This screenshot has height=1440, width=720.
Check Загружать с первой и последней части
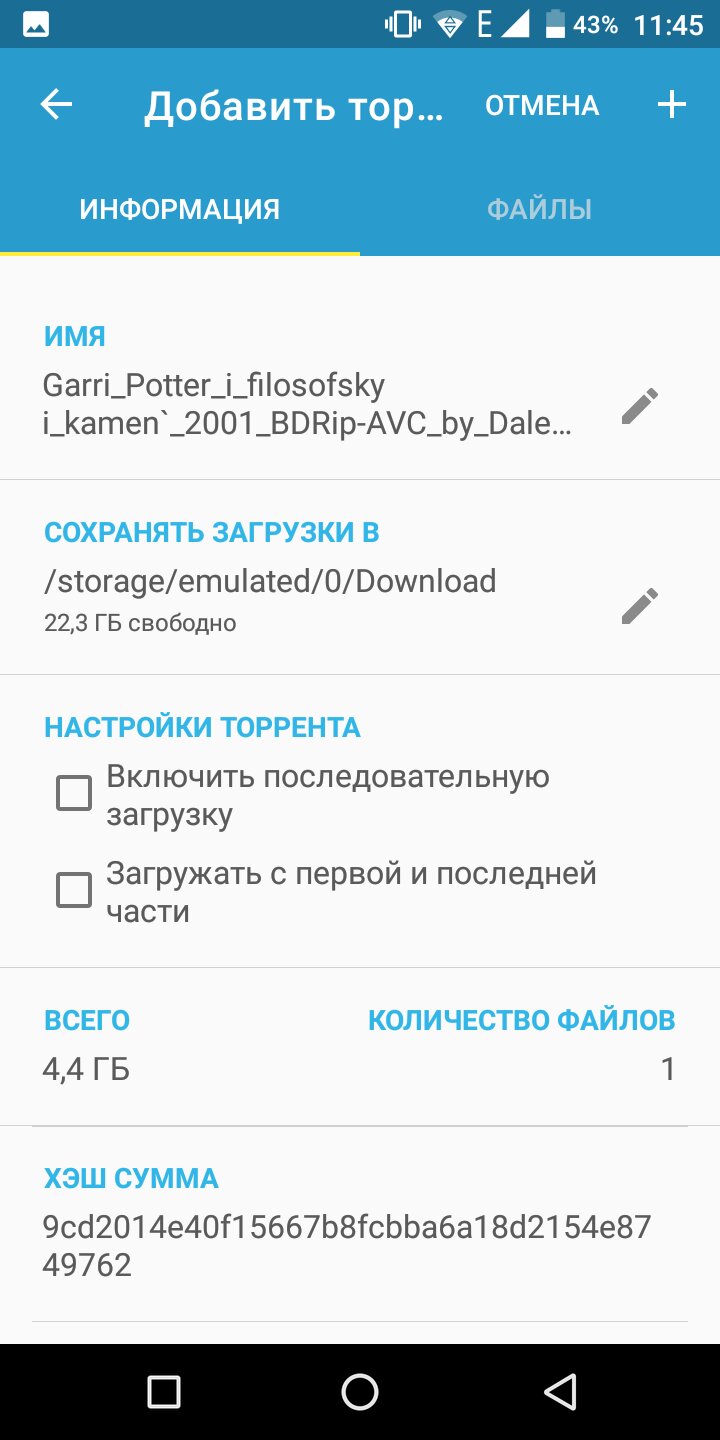coord(74,891)
